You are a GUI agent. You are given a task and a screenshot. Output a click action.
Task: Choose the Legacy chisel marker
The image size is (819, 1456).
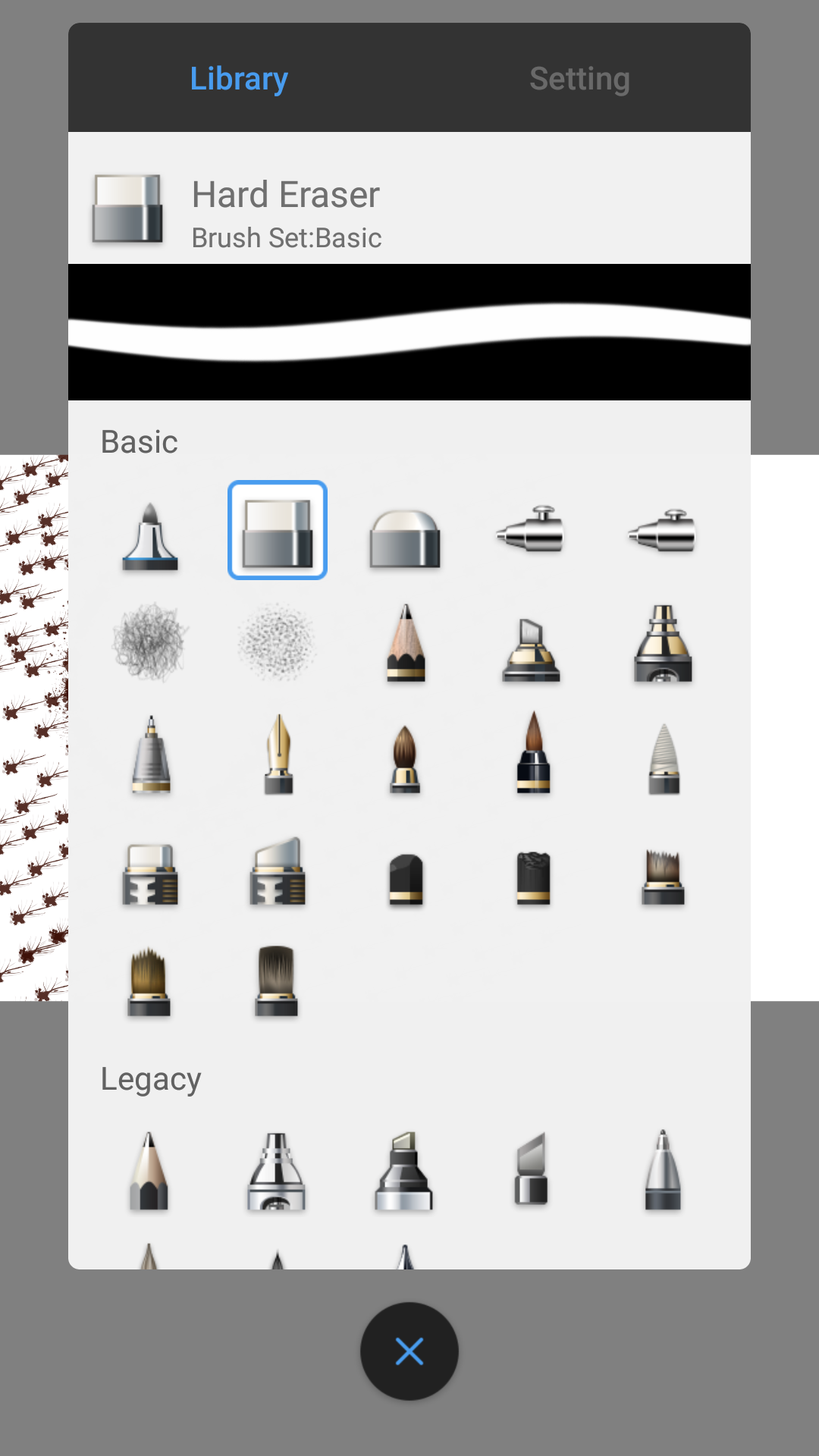pyautogui.click(x=404, y=1171)
